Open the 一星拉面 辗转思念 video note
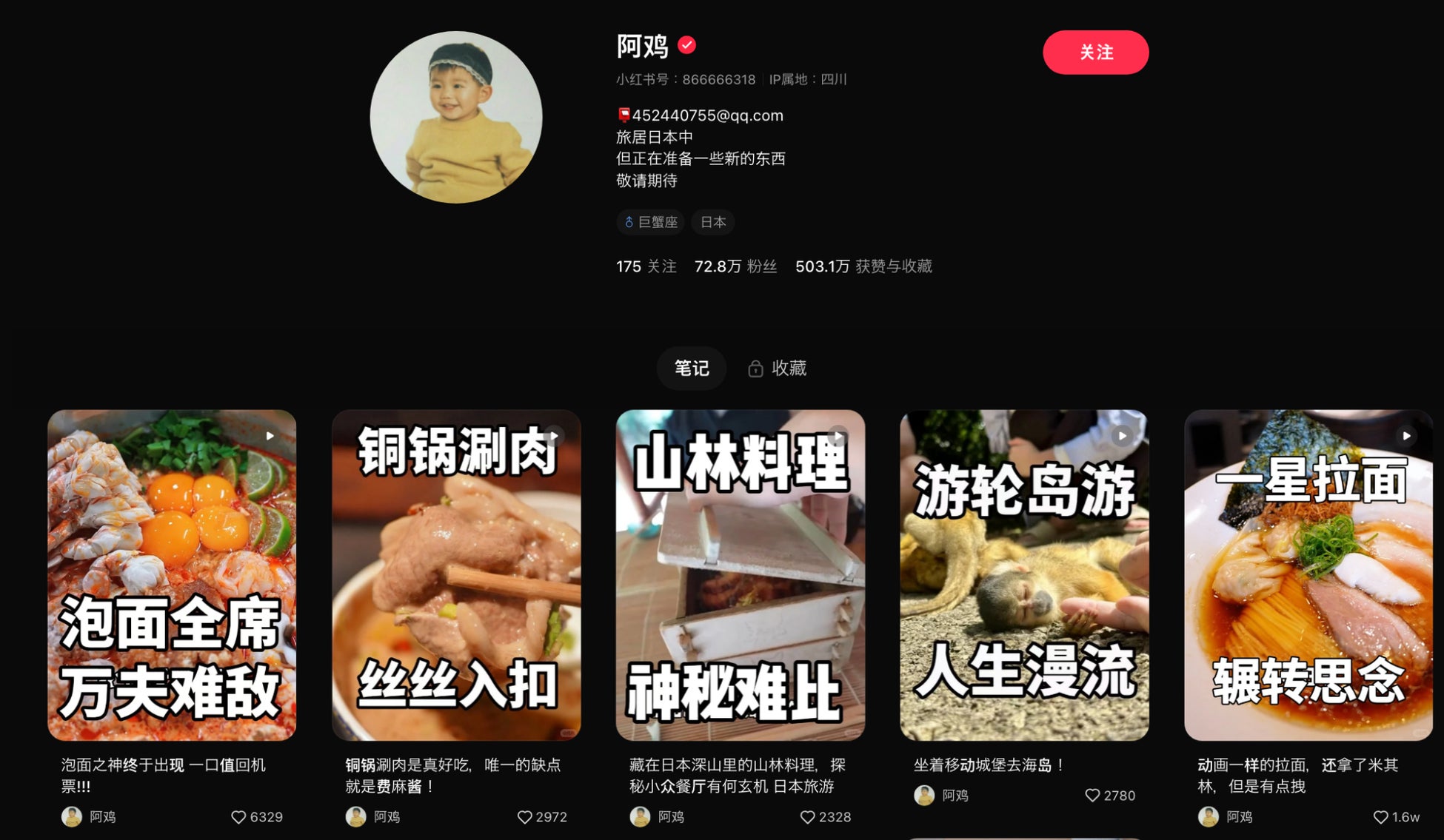 point(1308,575)
